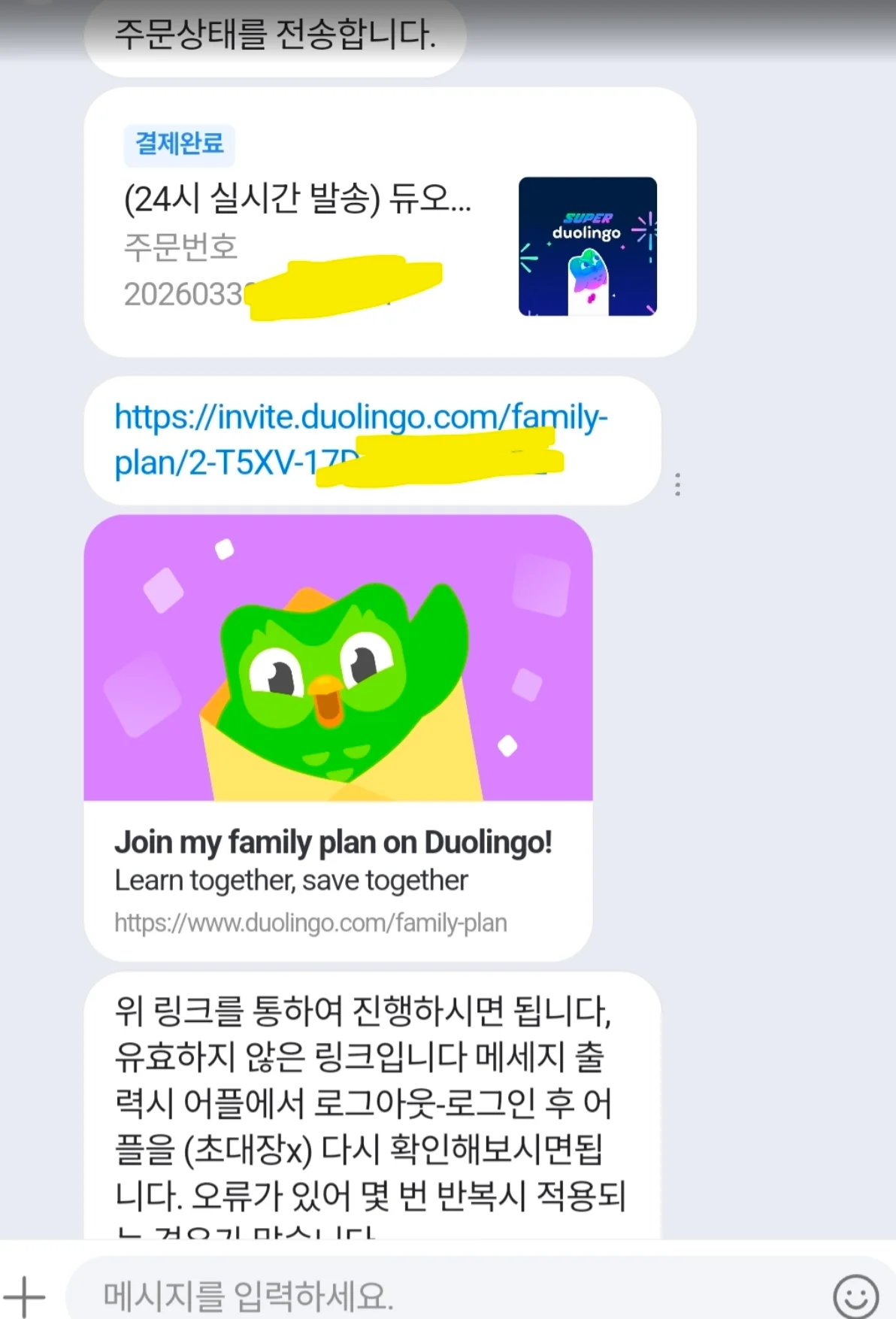The width and height of the screenshot is (896, 1319).
Task: Tap the product title starting with 24시 실시간
Action: [x=297, y=200]
